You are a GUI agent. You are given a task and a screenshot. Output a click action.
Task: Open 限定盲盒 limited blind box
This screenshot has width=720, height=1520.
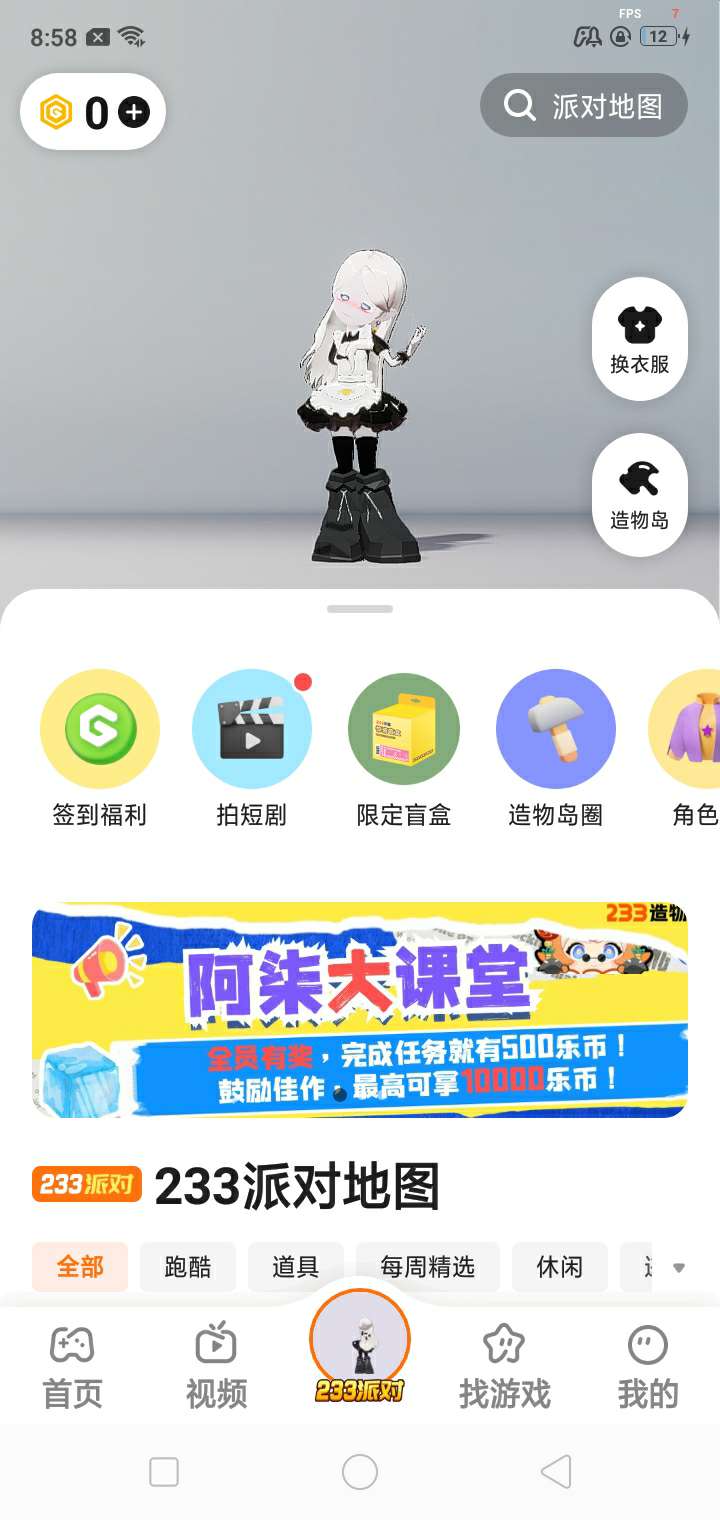point(404,730)
